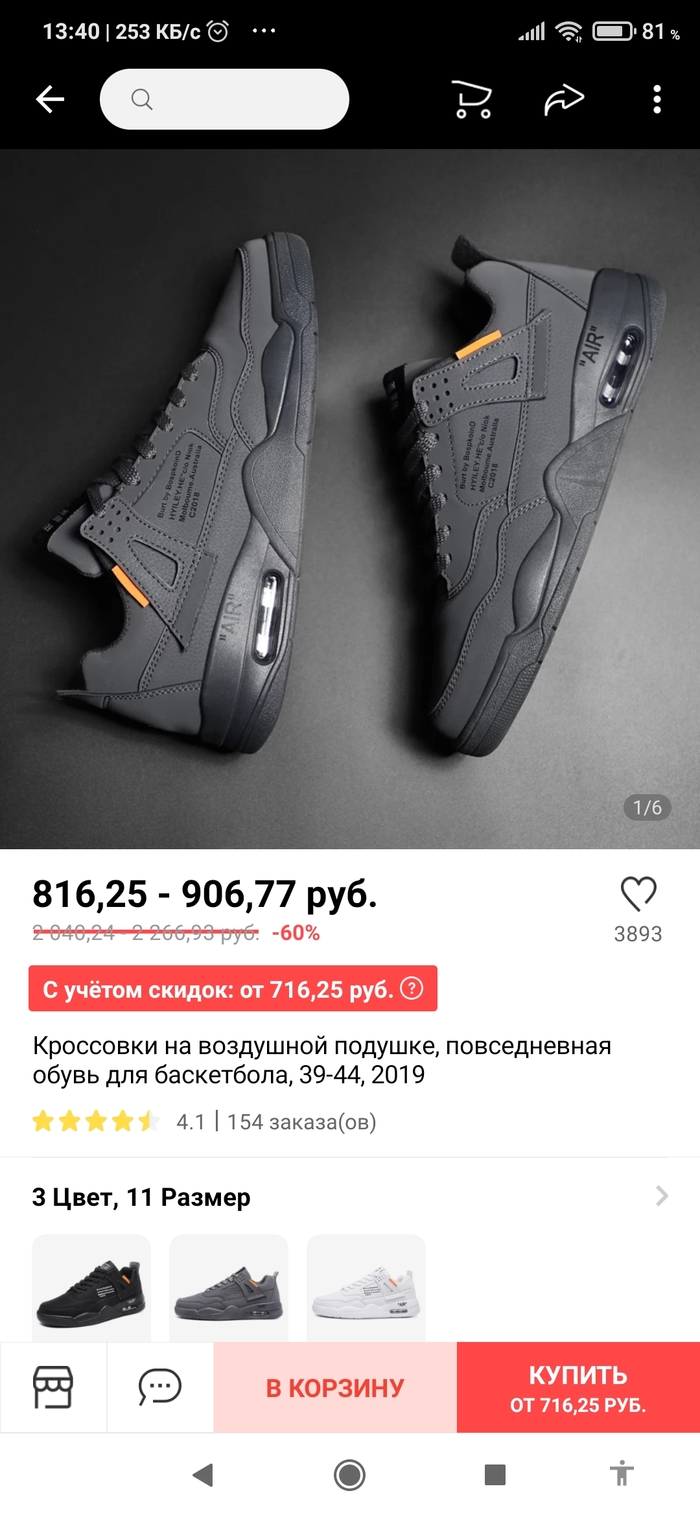Share this product
Image resolution: width=700 pixels, height=1517 pixels.
563,99
